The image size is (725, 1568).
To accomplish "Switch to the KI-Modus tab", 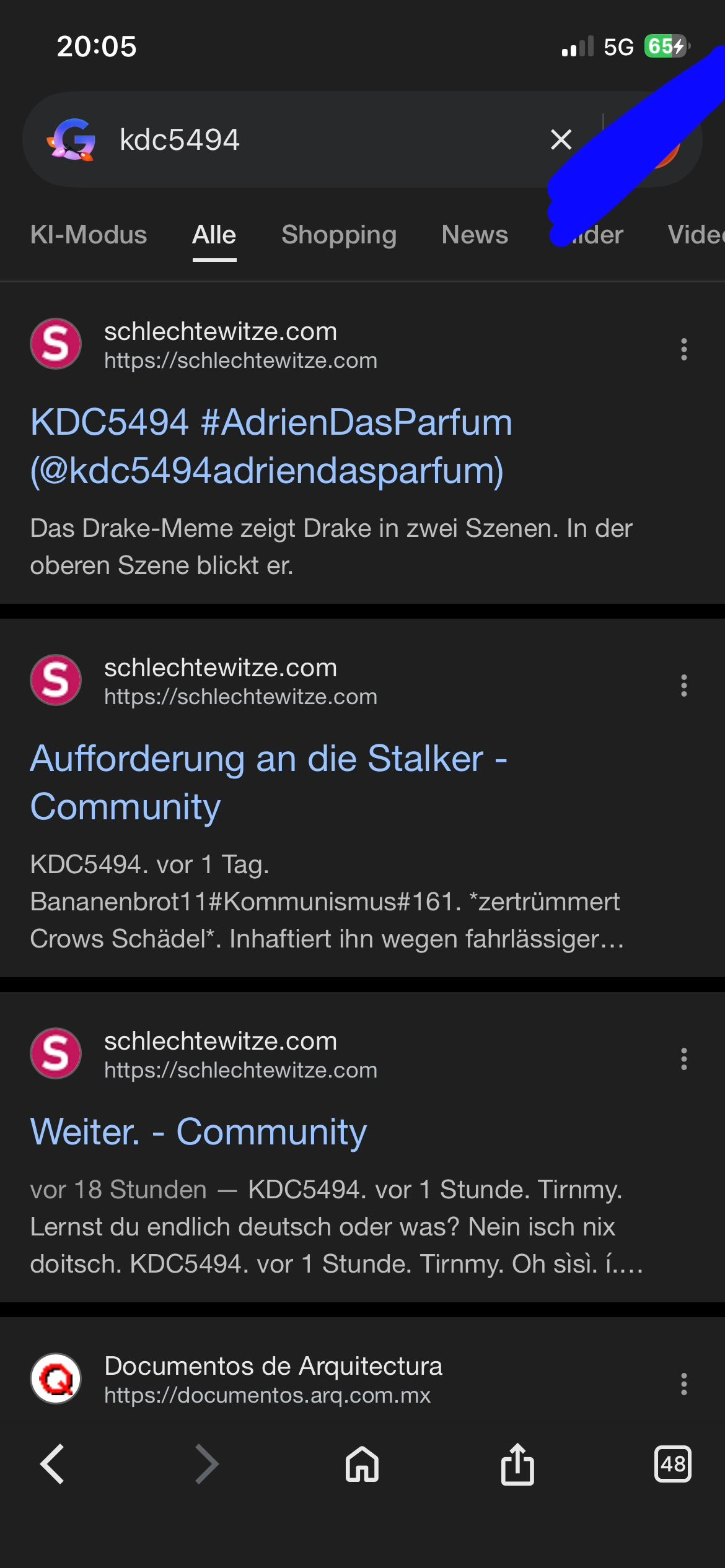I will pos(89,235).
